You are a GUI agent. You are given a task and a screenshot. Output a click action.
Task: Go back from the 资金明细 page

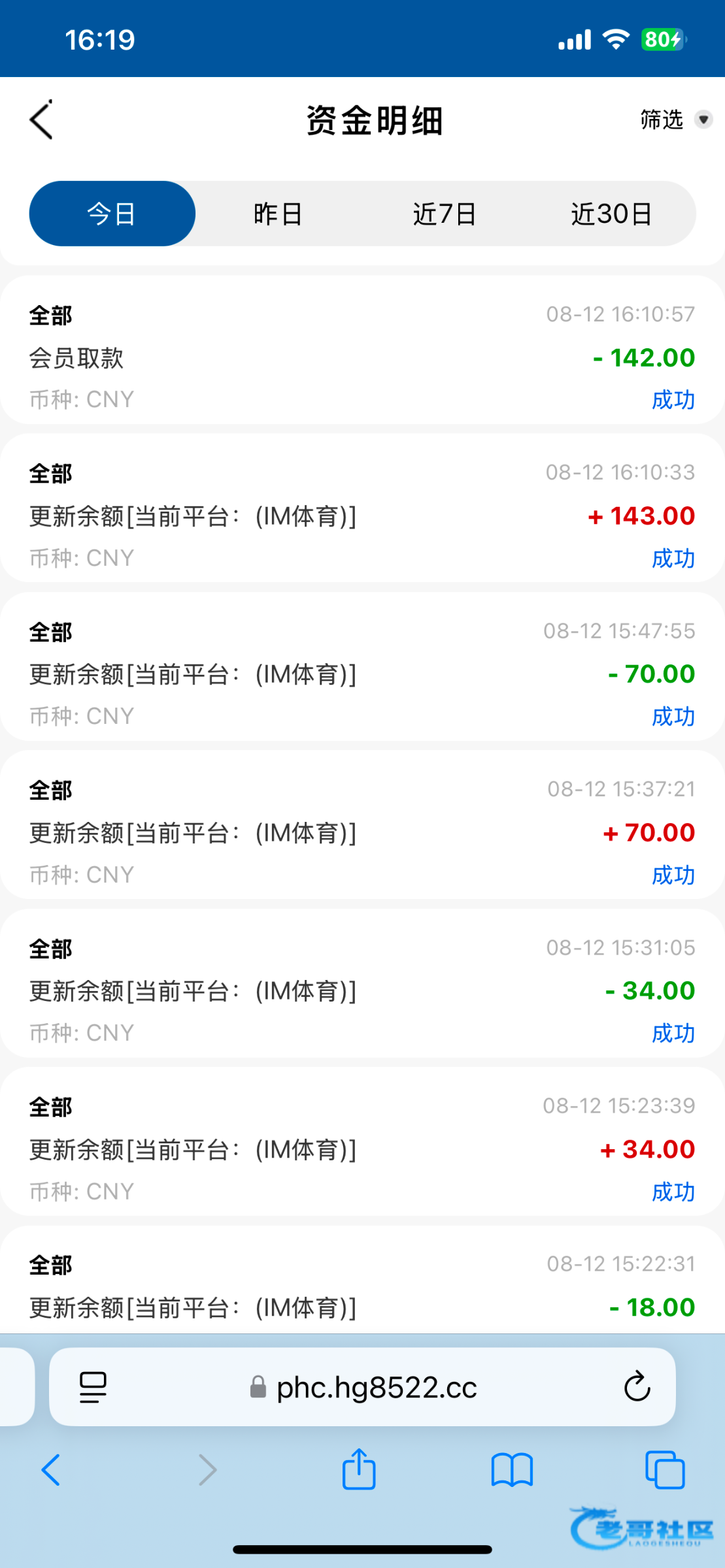click(x=41, y=120)
